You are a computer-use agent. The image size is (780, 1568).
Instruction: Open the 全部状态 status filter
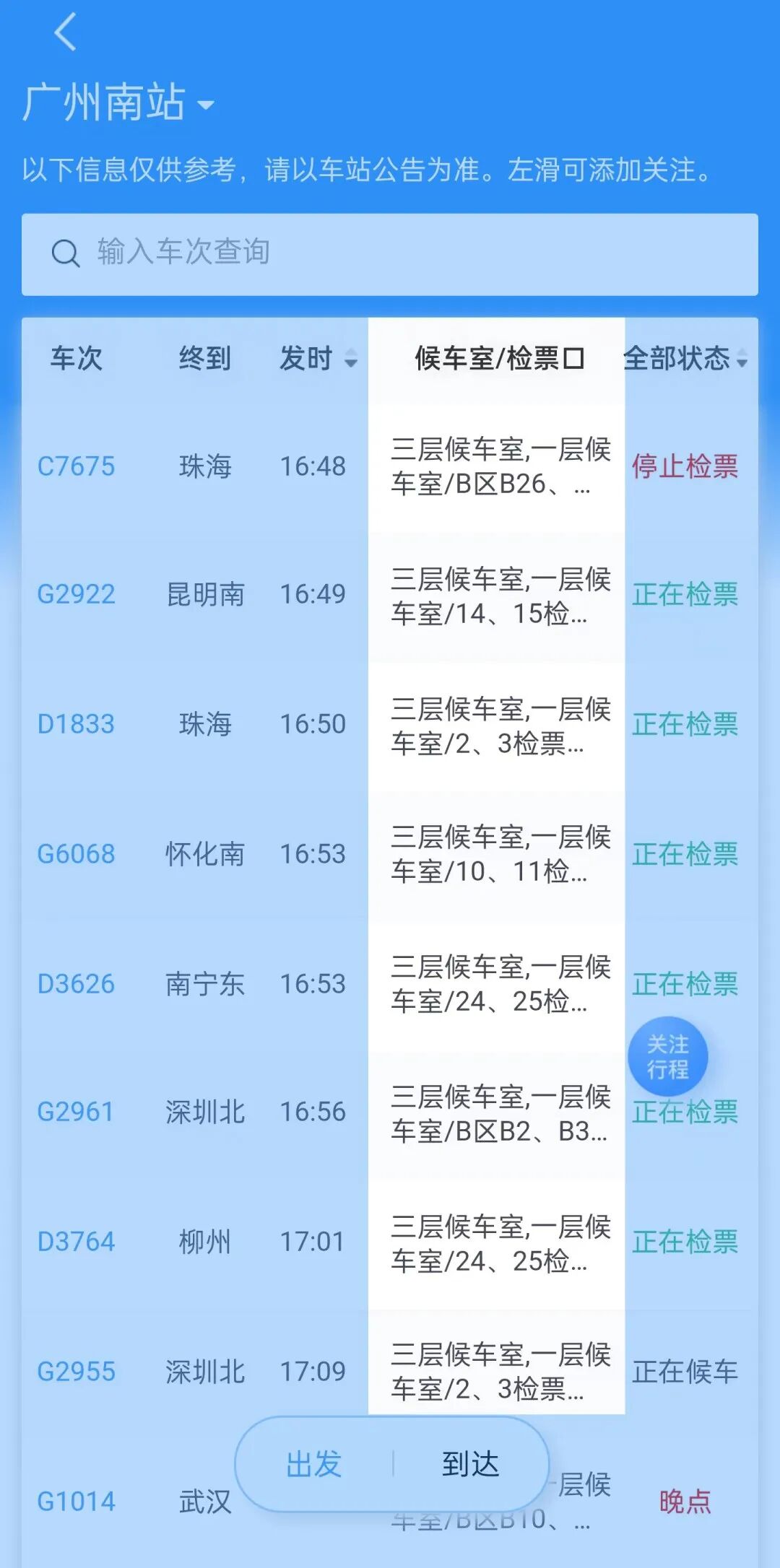point(685,358)
